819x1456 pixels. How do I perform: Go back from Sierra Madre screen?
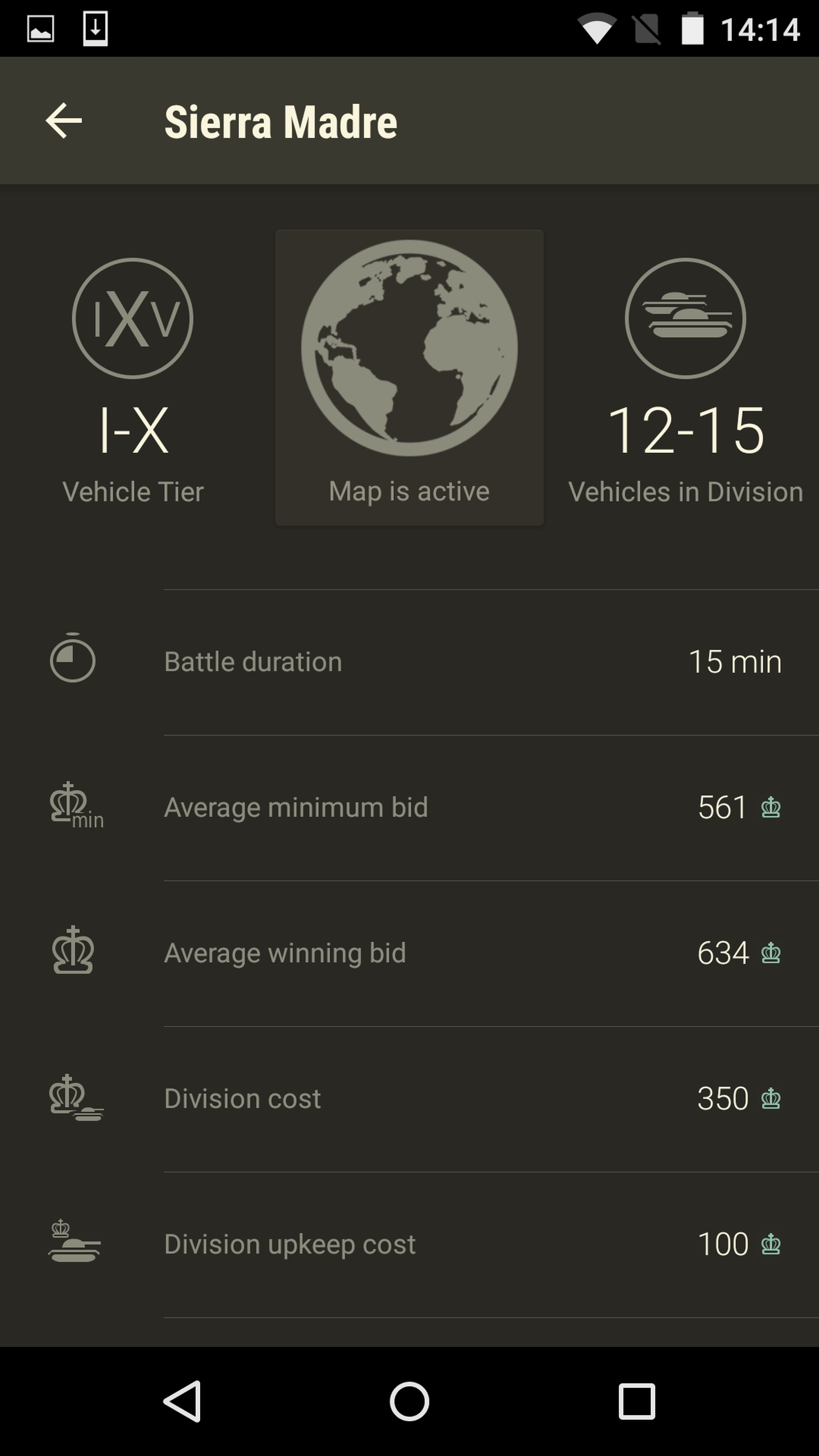click(64, 121)
